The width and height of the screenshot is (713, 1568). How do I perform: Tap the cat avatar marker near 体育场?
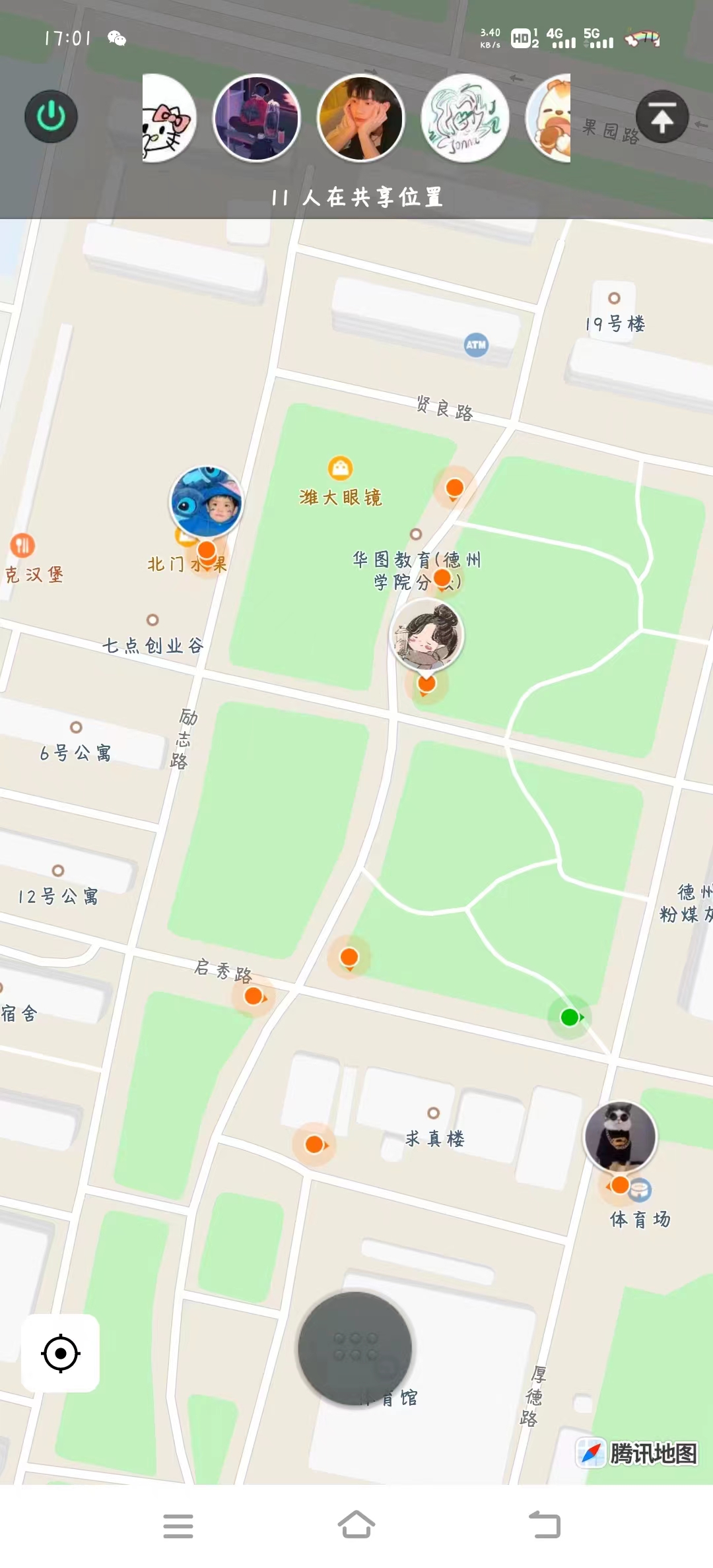620,1136
